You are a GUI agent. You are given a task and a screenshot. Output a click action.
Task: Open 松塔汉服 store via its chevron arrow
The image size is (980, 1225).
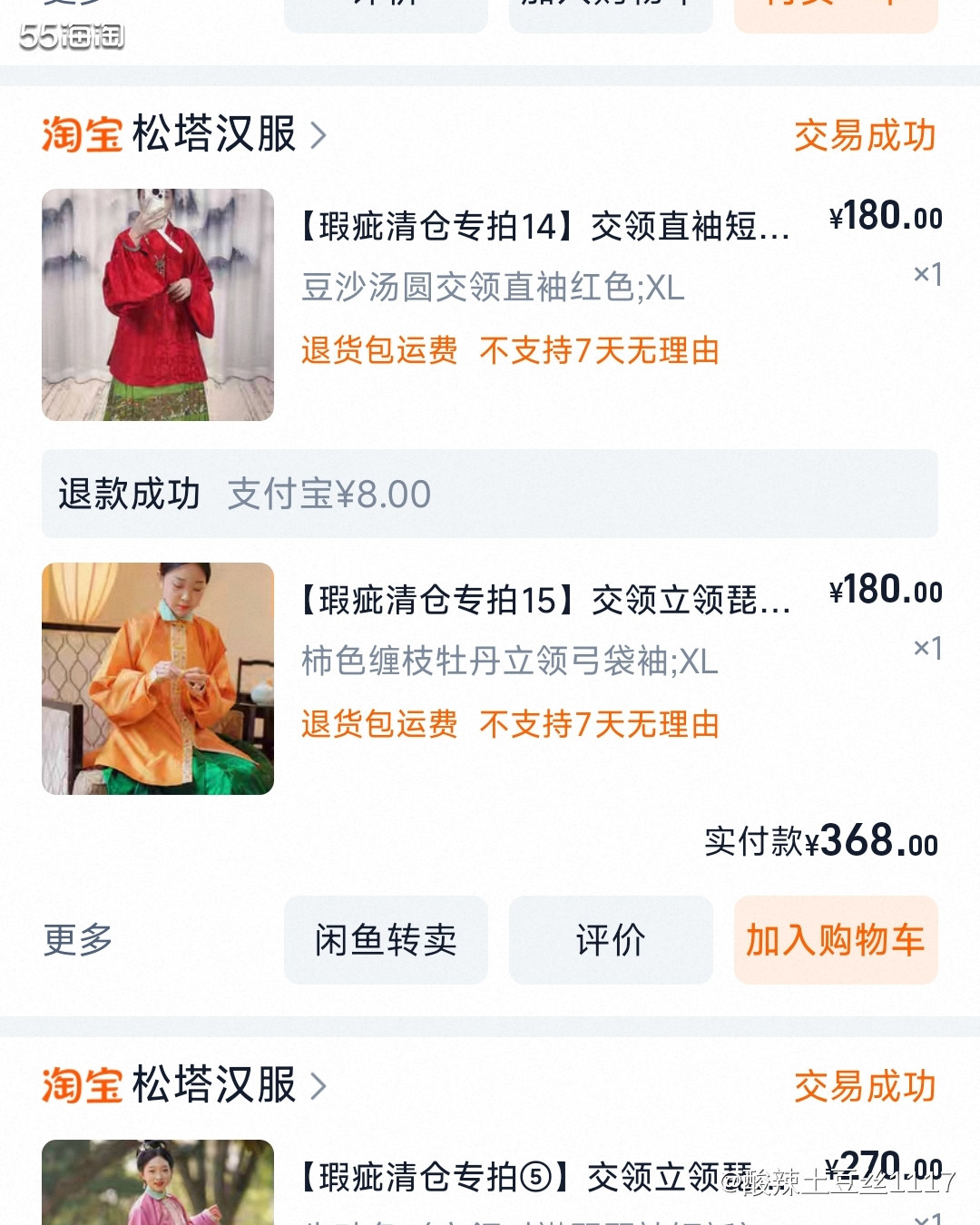point(318,134)
